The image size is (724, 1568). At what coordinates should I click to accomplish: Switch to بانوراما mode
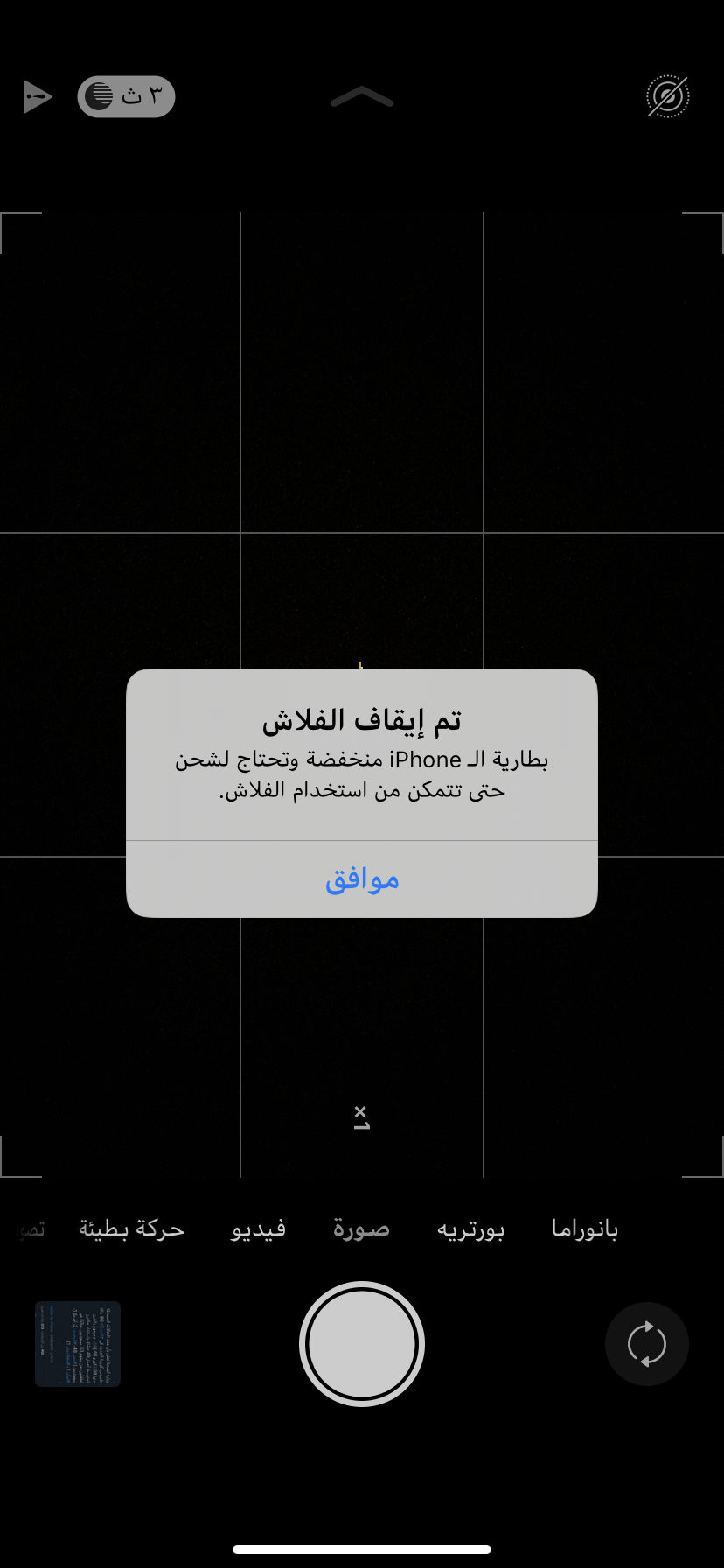[x=585, y=1228]
